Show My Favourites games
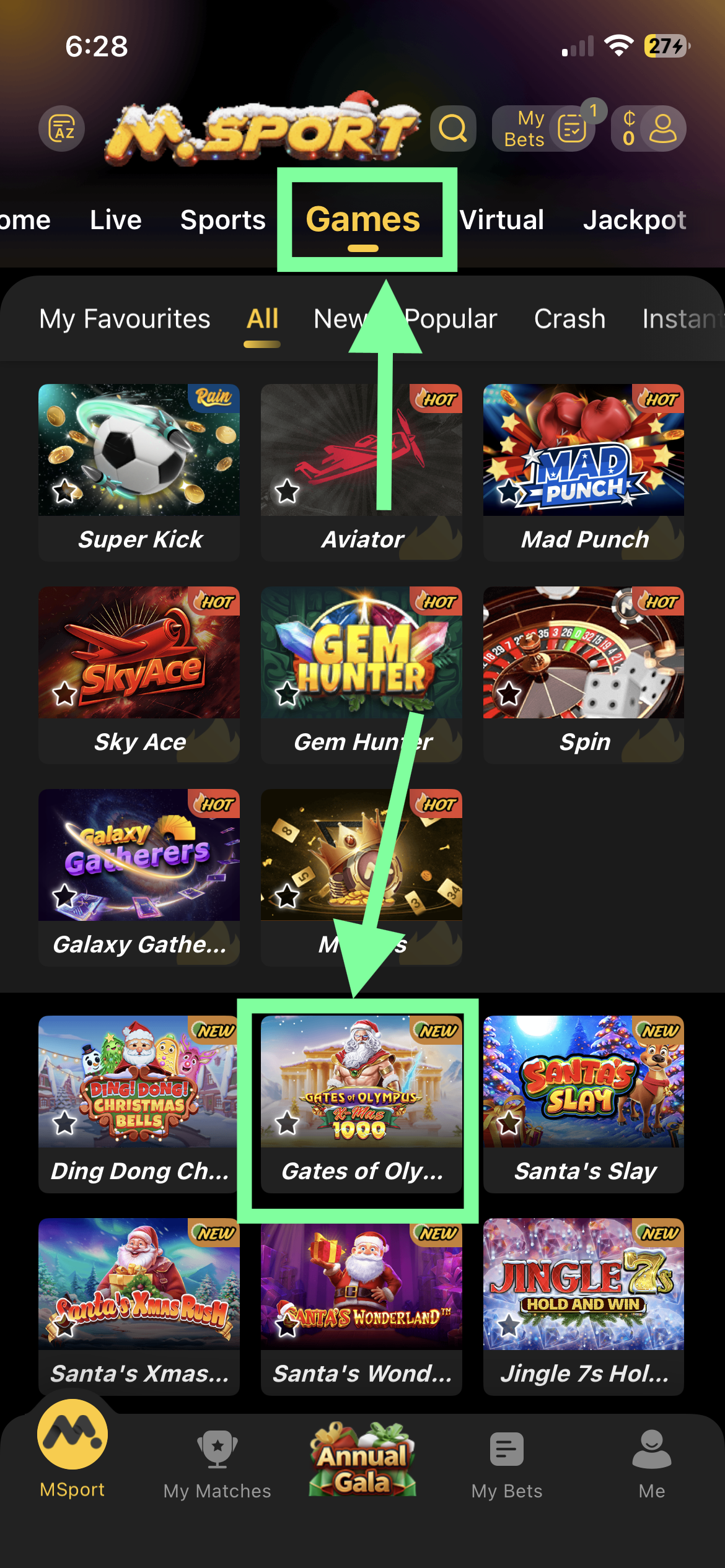The height and width of the screenshot is (1568, 725). 125,320
